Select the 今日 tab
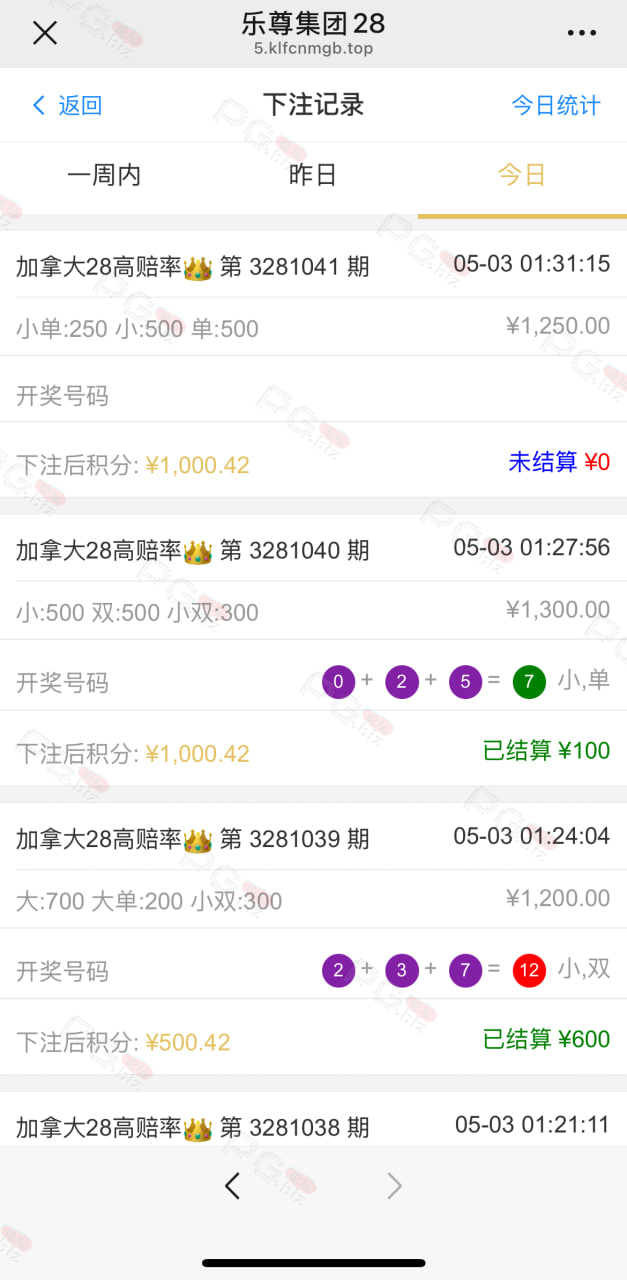Image resolution: width=627 pixels, height=1280 pixels. tap(522, 176)
